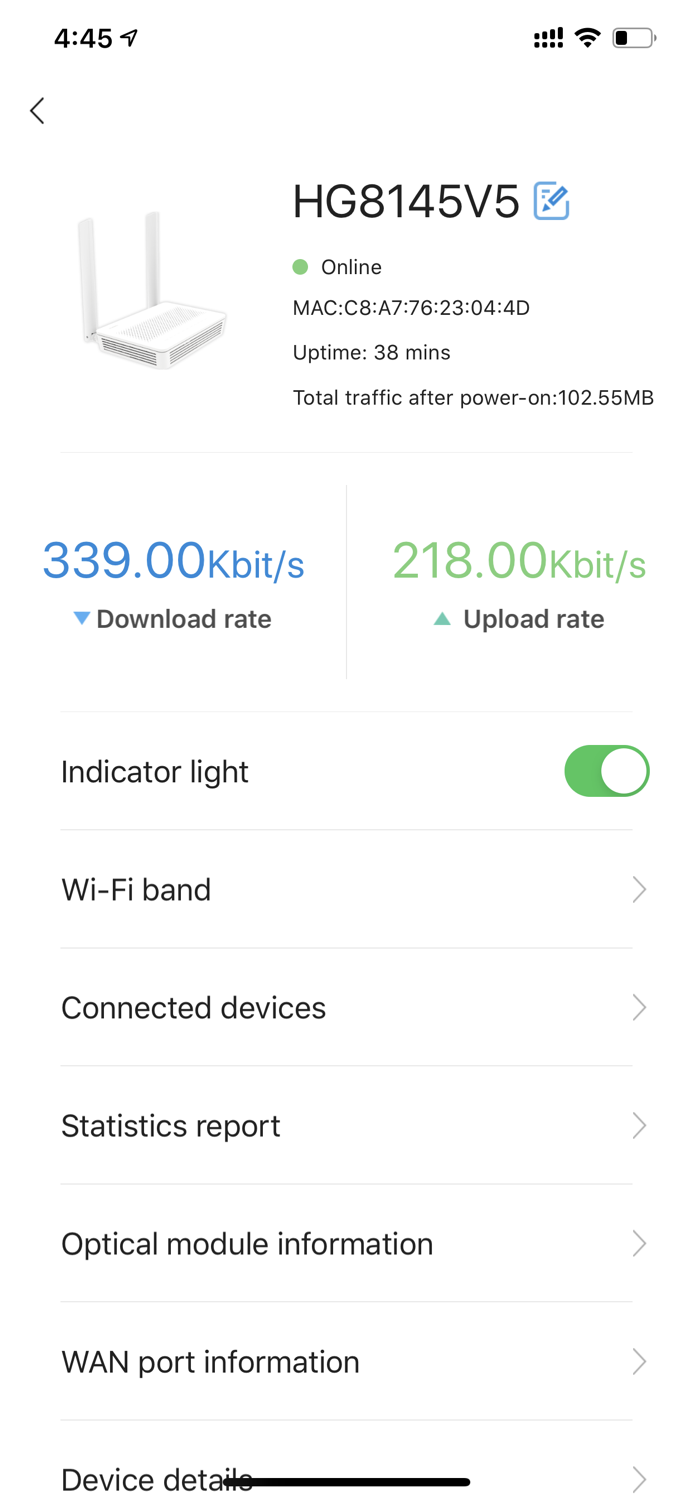The height and width of the screenshot is (1500, 693).
Task: Open Wi-Fi band settings
Action: click(346, 889)
